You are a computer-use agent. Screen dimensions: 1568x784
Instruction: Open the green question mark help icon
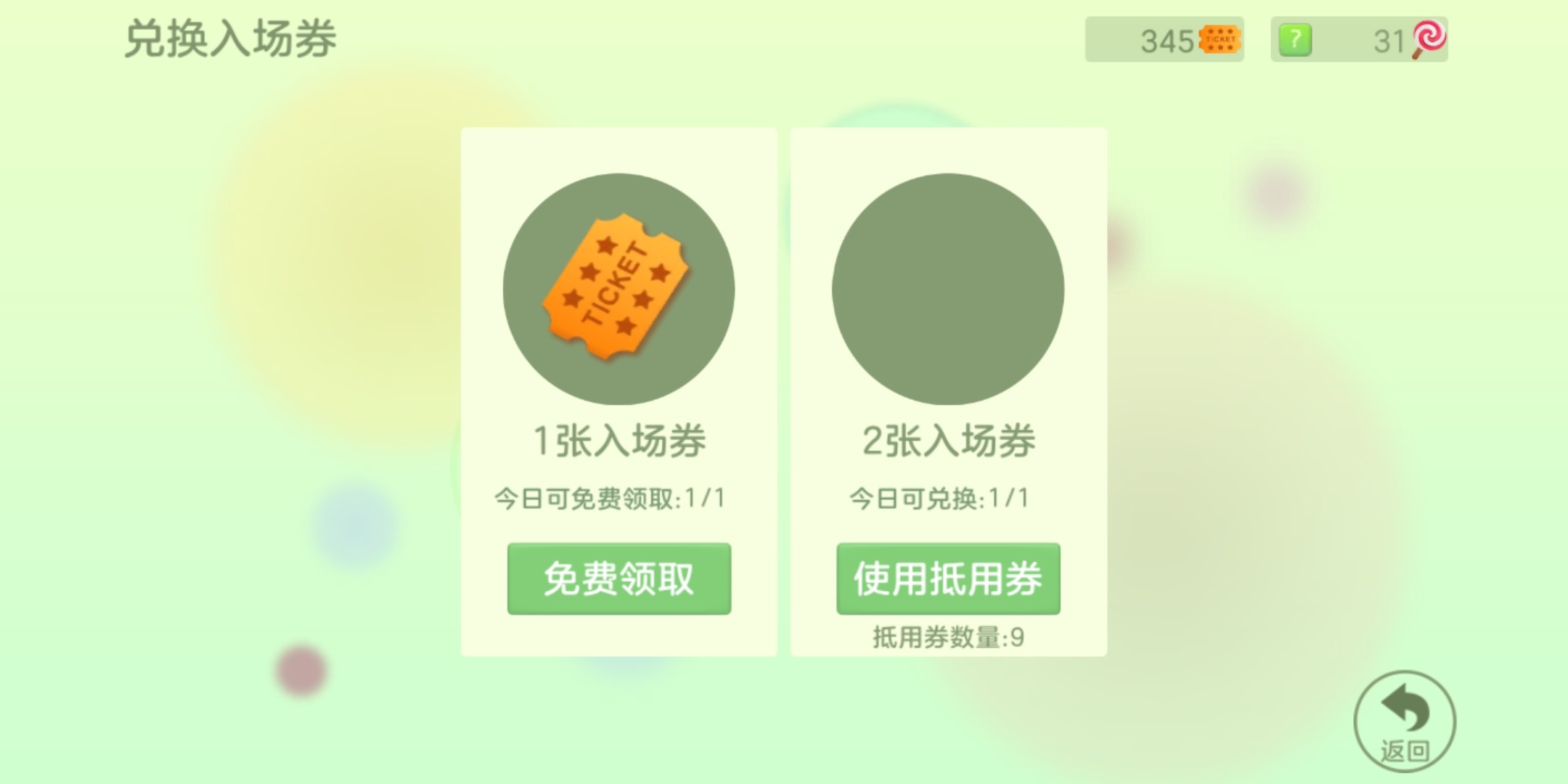(x=1295, y=39)
